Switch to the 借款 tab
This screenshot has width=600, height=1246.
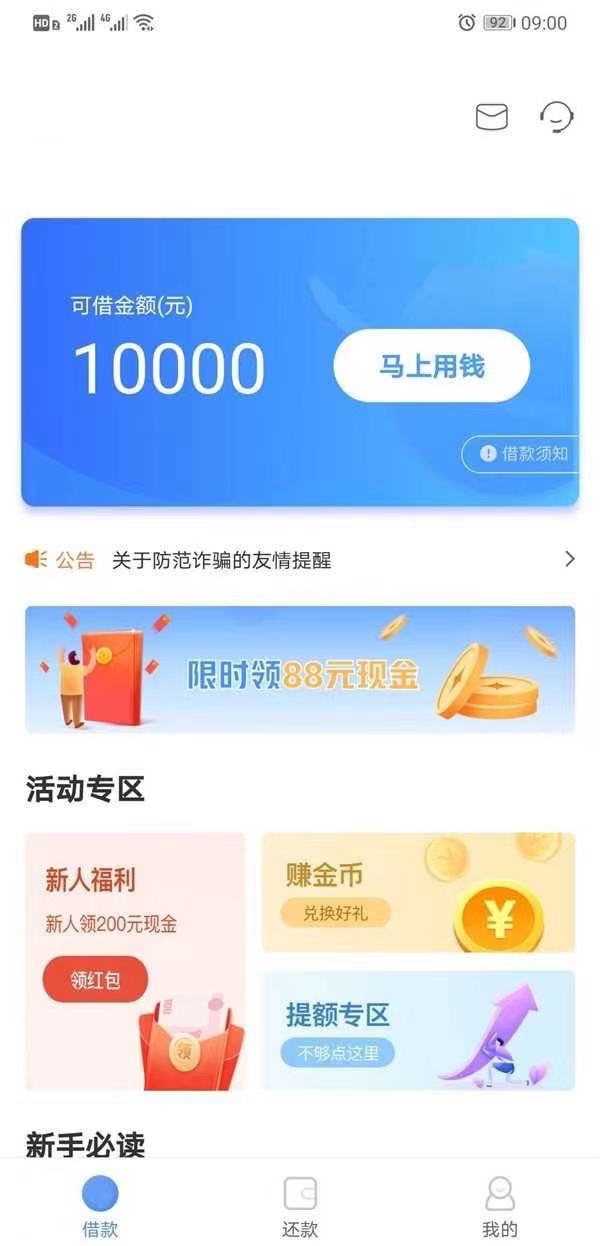point(100,1205)
